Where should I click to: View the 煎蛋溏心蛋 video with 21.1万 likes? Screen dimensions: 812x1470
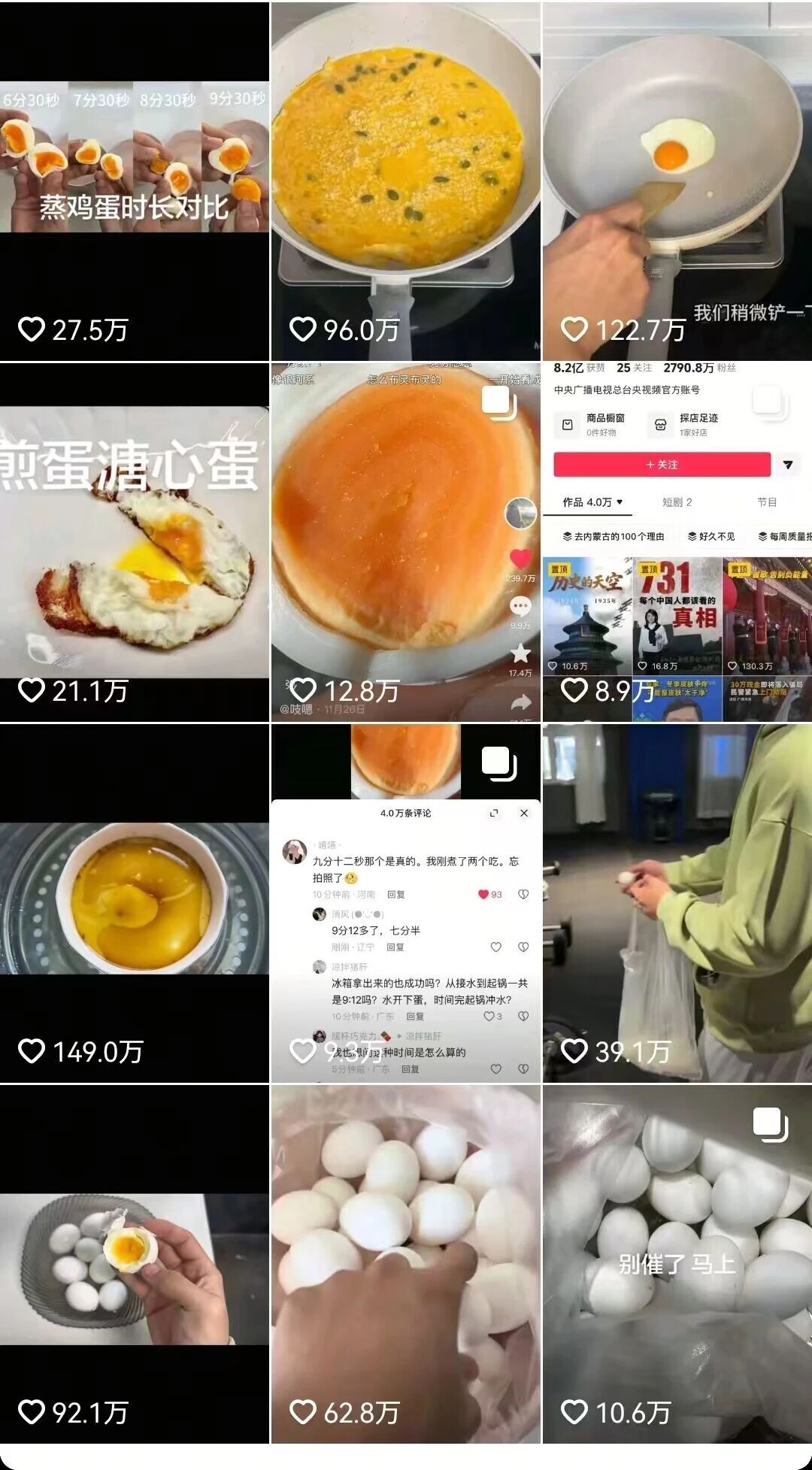(x=135, y=541)
